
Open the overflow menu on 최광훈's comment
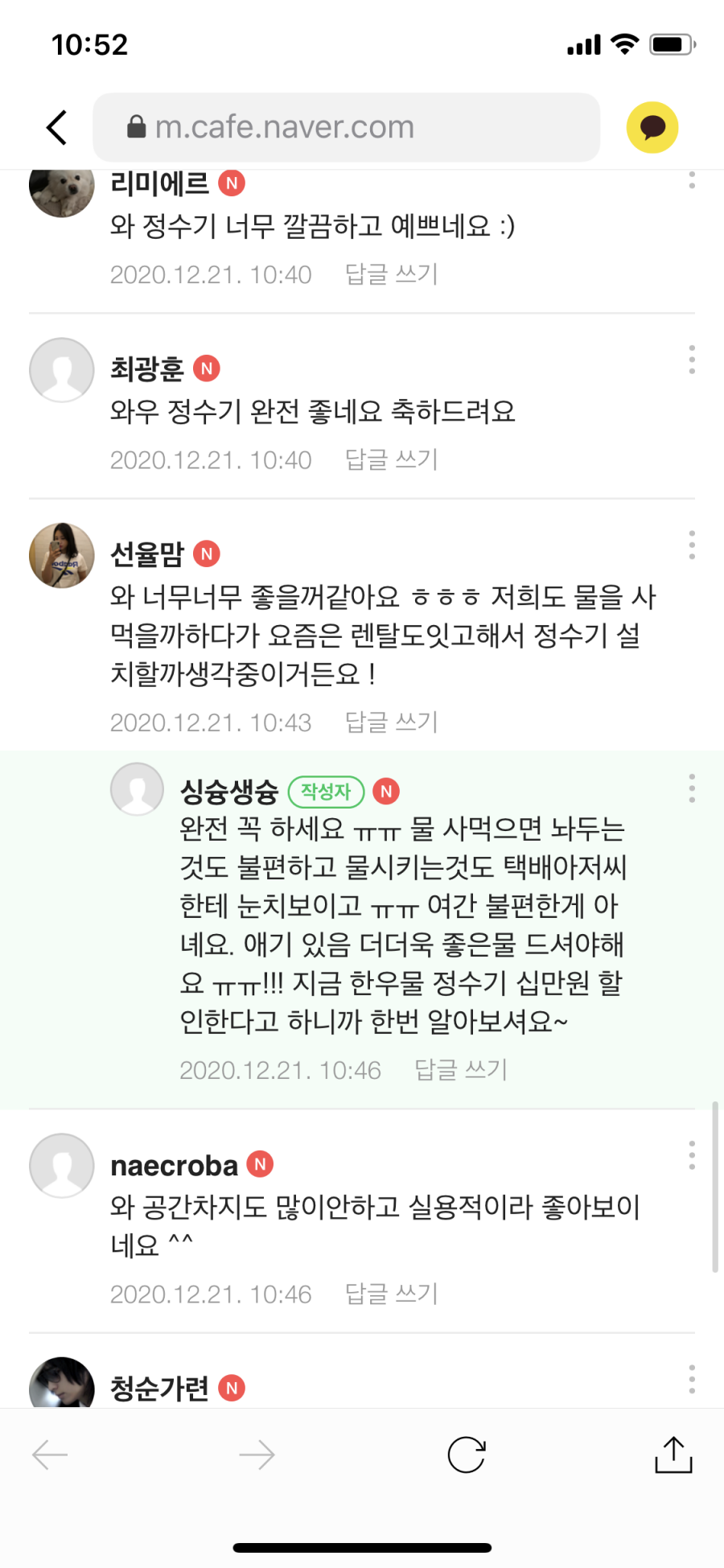coord(691,360)
